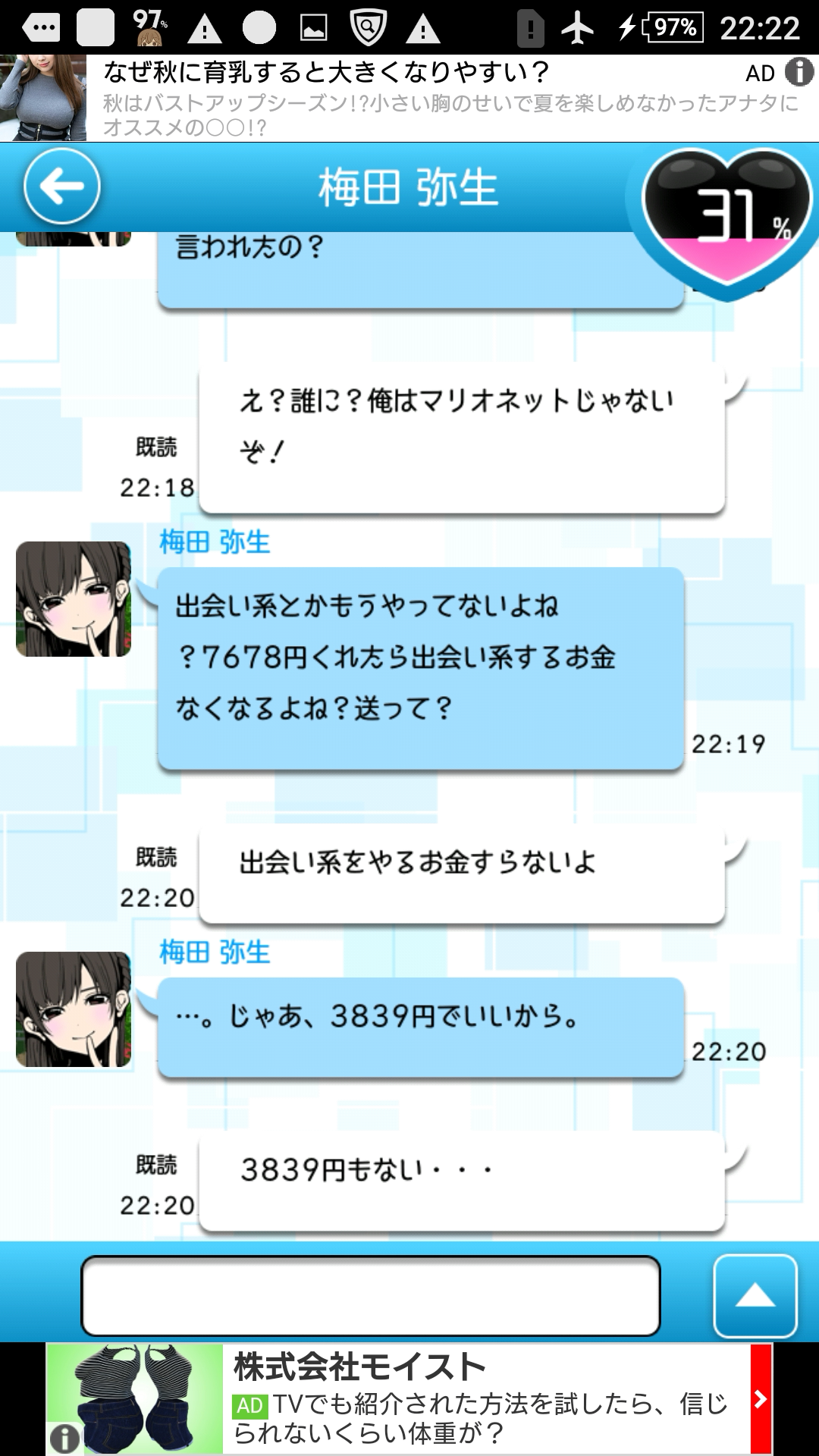Open 梅田 弥生's avatar beside the 3839円 message

[x=74, y=1009]
